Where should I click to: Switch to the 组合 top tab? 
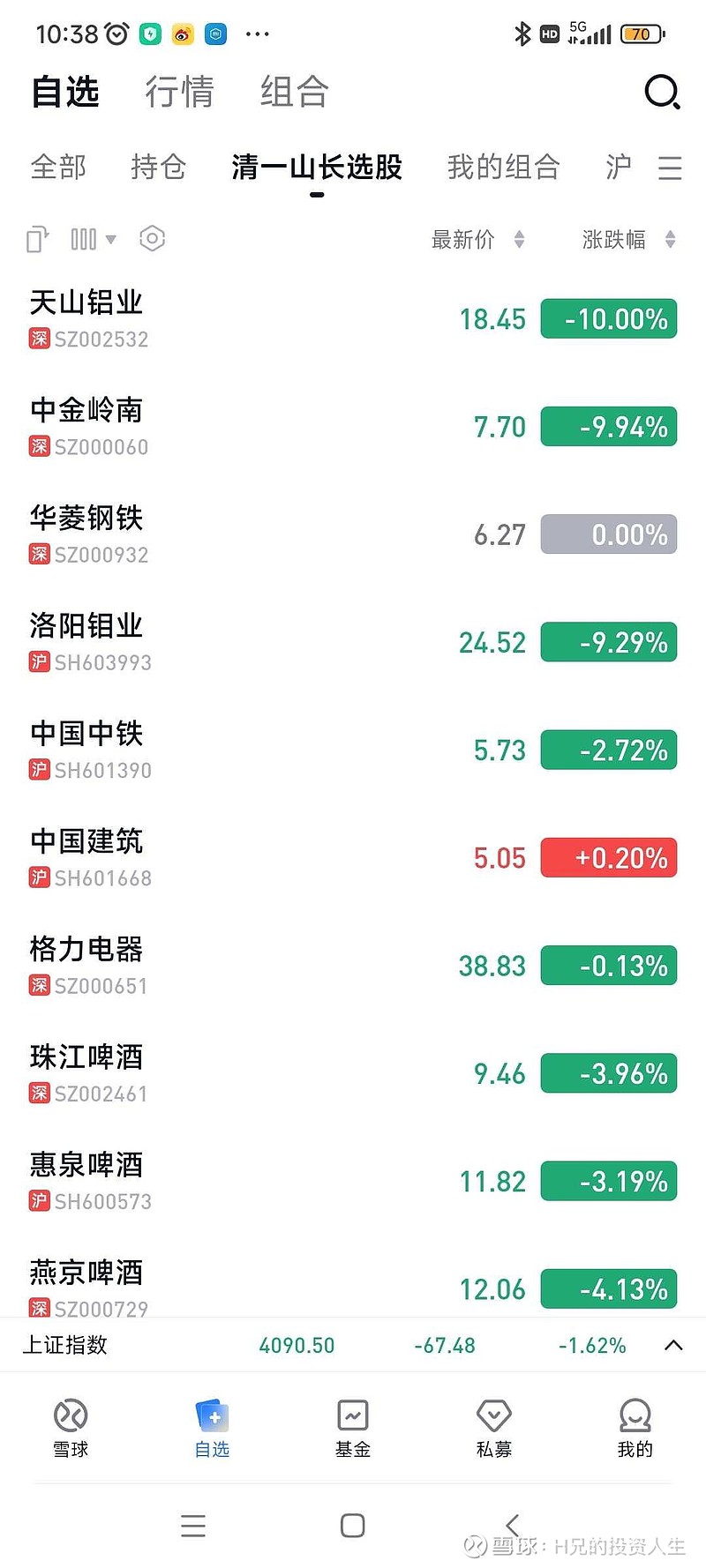[295, 92]
